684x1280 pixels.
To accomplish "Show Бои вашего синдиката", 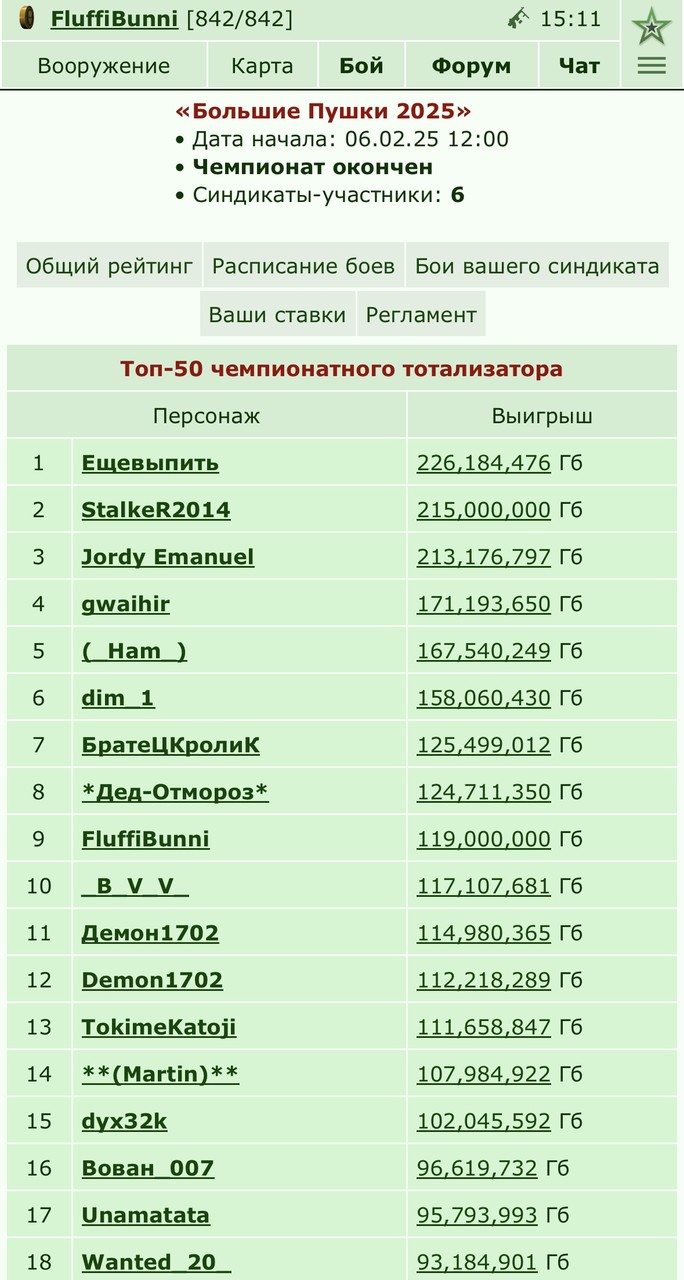I will pyautogui.click(x=537, y=266).
